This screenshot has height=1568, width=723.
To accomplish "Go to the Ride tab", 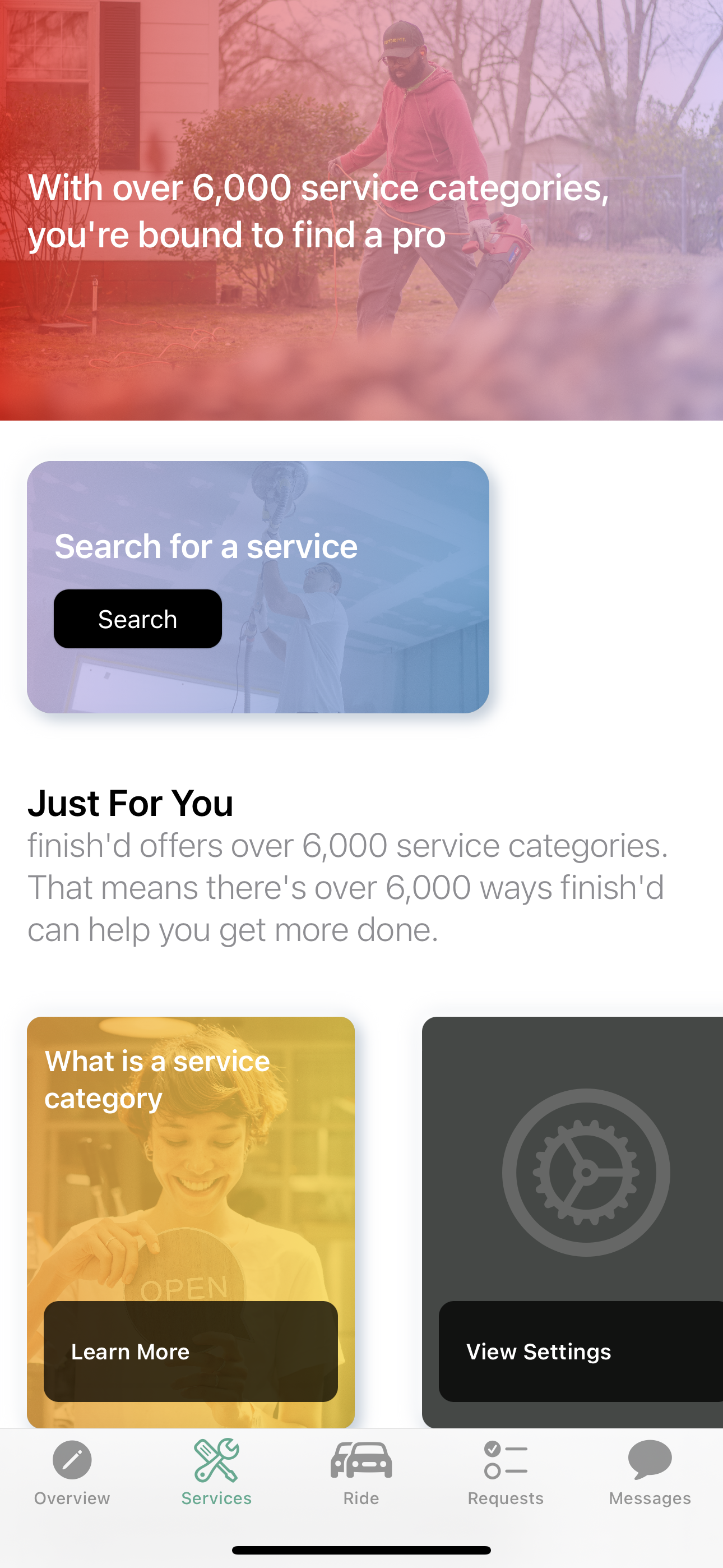I will [361, 1472].
